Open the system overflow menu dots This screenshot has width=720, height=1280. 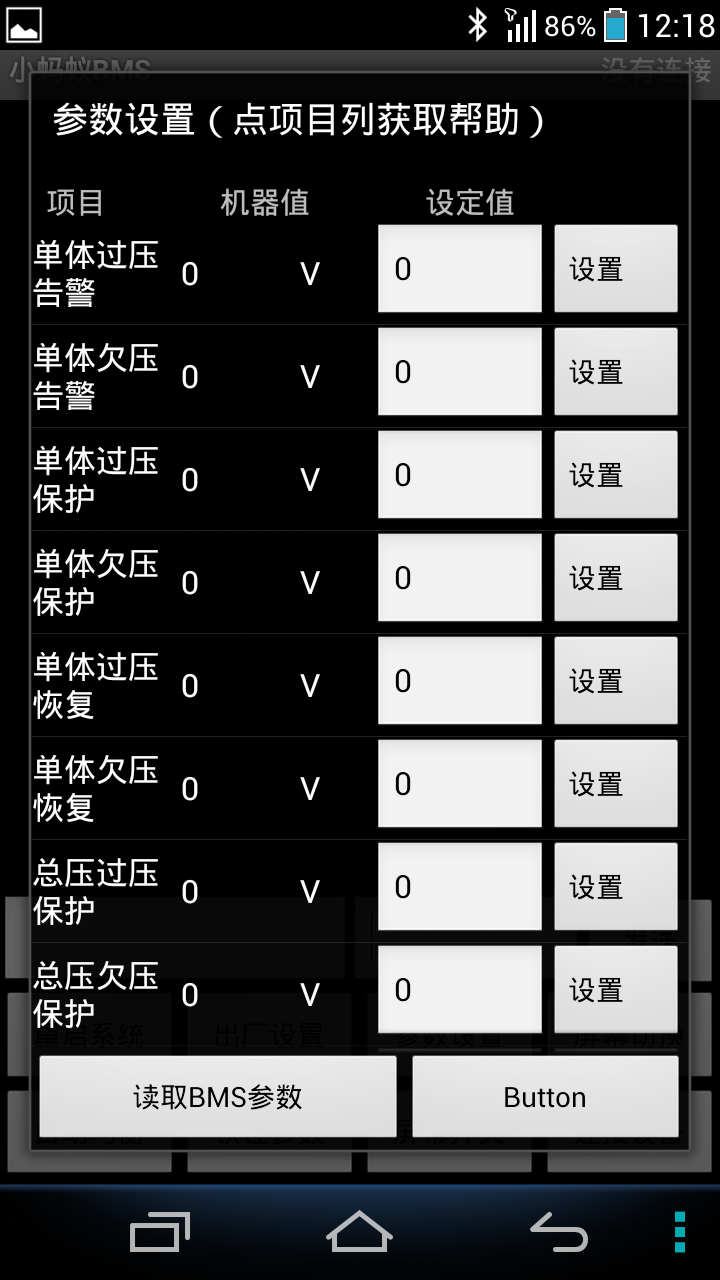click(x=680, y=1232)
